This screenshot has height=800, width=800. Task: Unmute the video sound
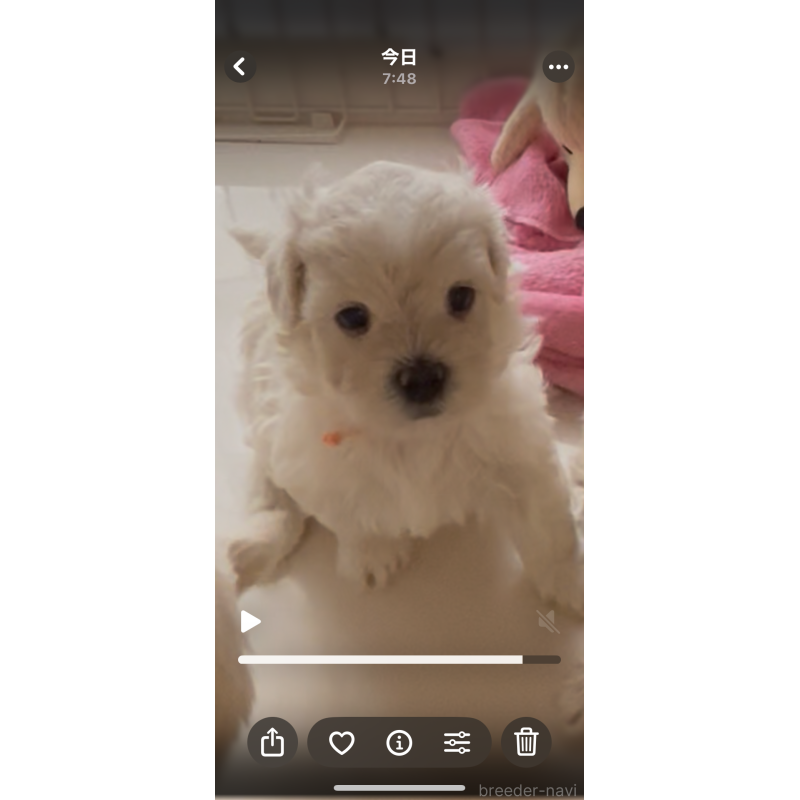546,621
